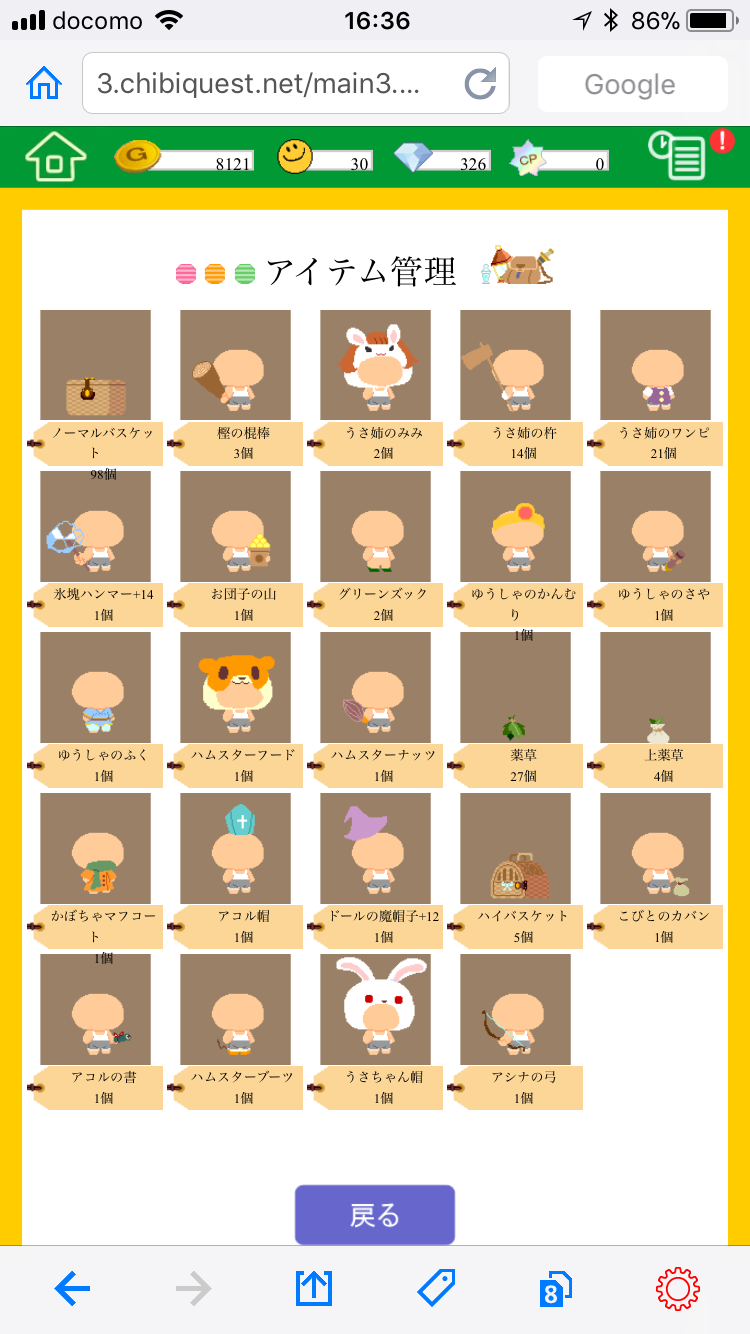
Task: Tap the 戻る button
Action: (x=375, y=1215)
